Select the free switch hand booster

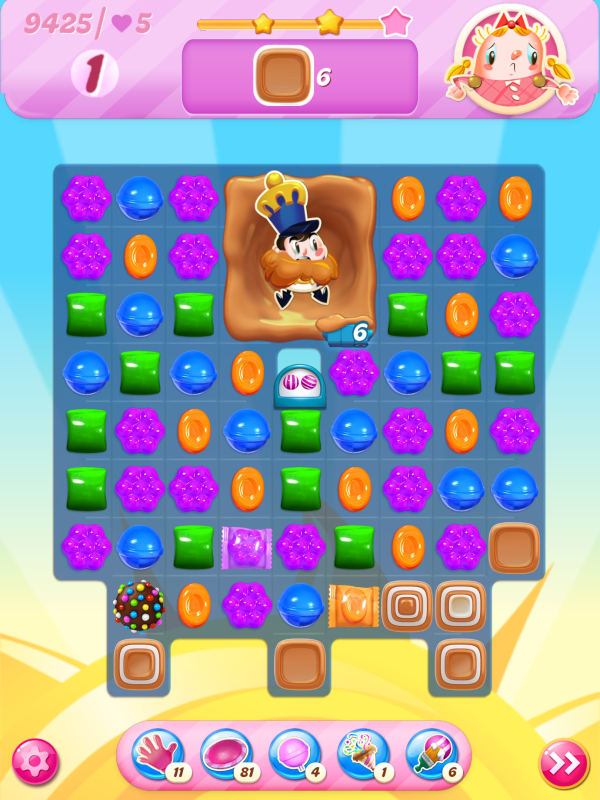[157, 755]
